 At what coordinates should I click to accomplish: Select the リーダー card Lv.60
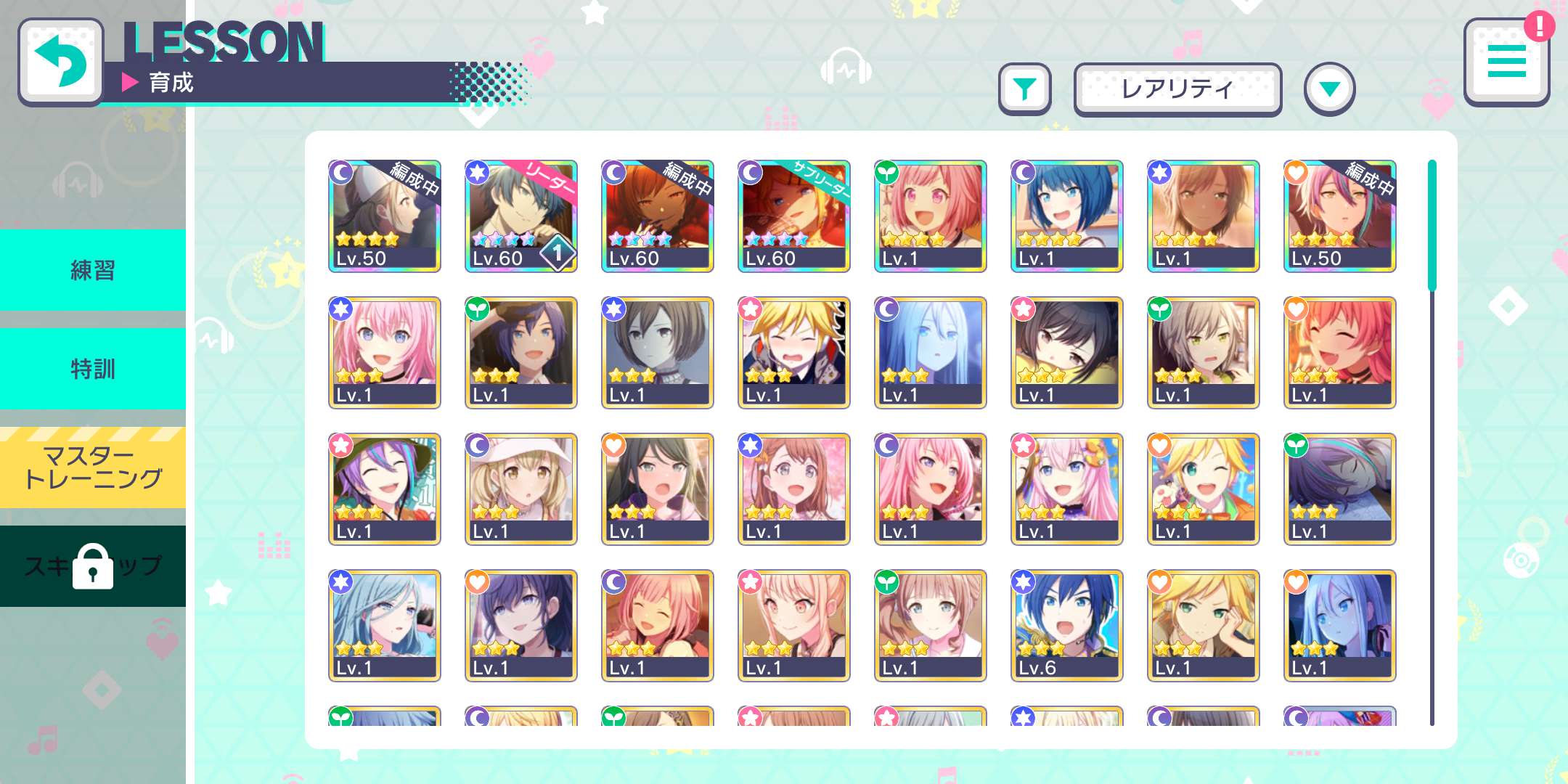(x=520, y=216)
